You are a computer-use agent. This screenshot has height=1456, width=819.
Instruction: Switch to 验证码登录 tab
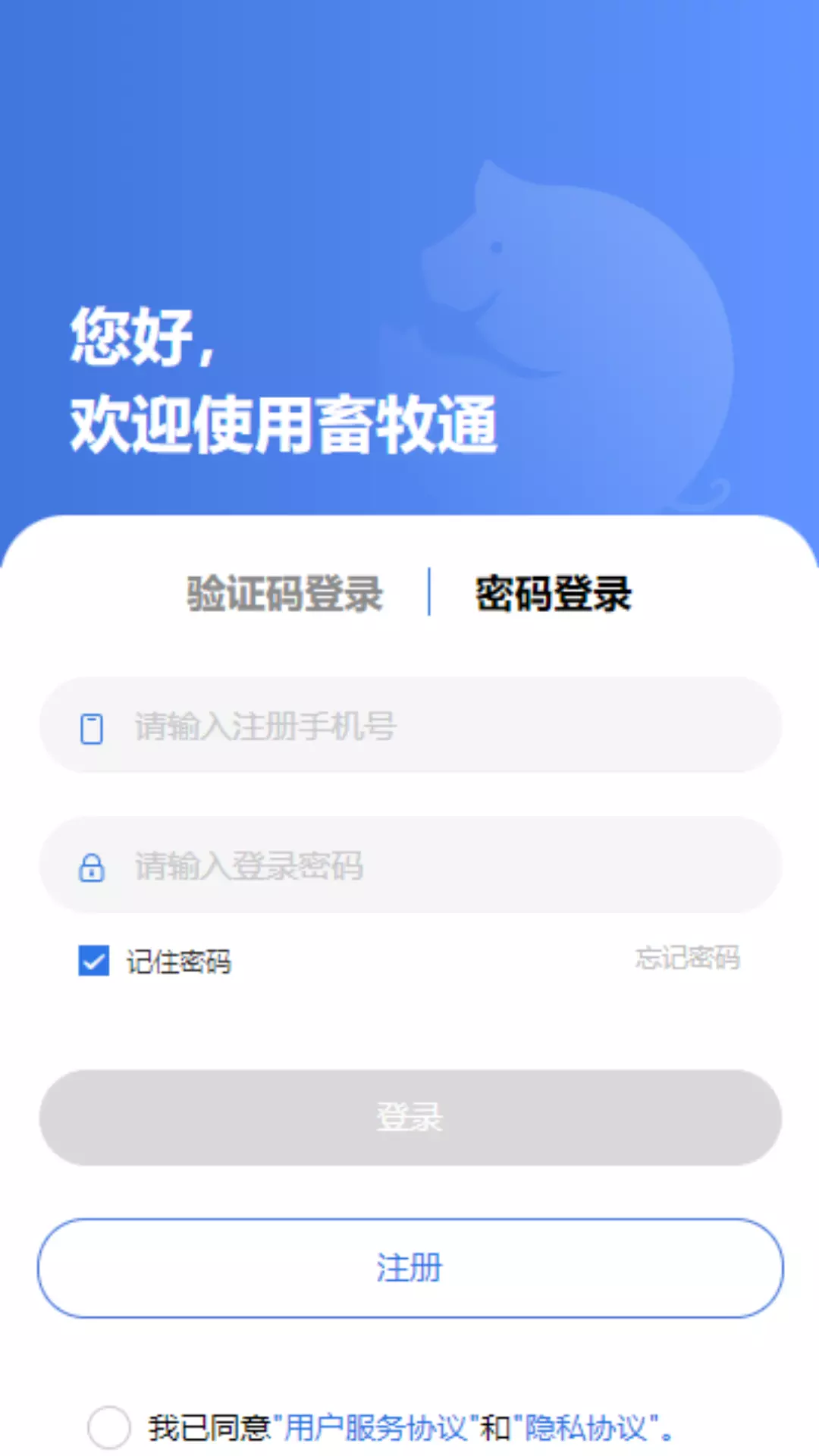285,593
